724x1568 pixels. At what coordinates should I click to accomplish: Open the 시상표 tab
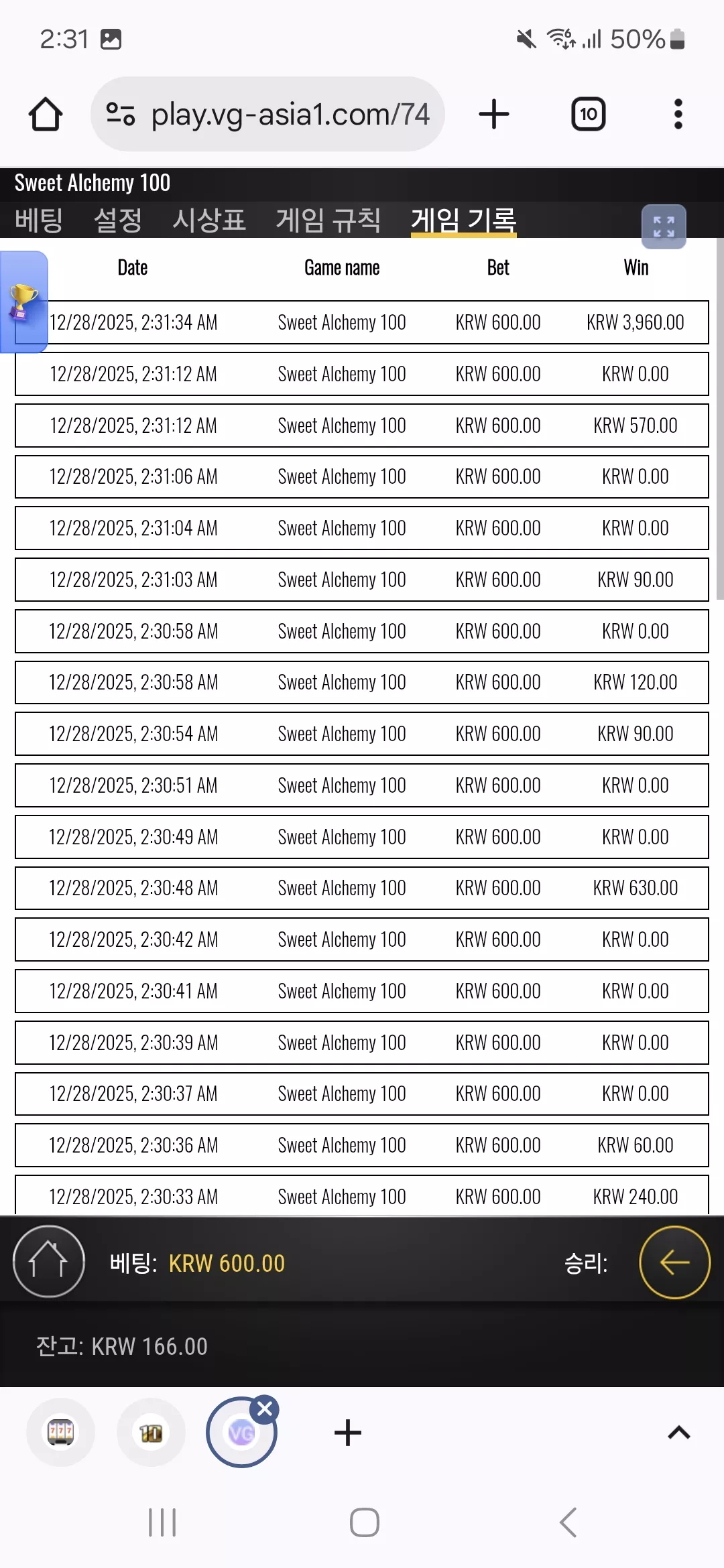click(x=209, y=220)
